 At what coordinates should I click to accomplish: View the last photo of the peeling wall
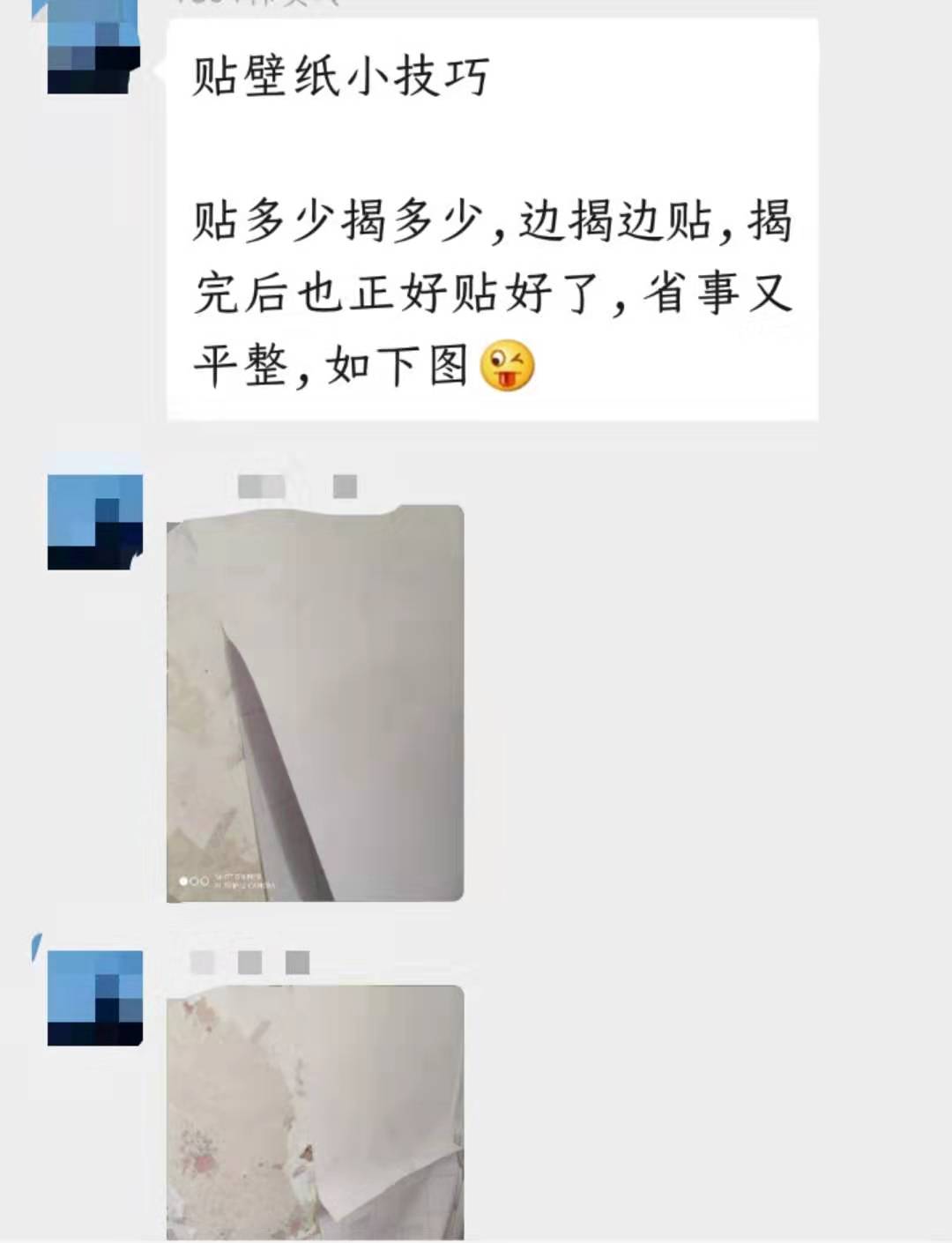315,1113
